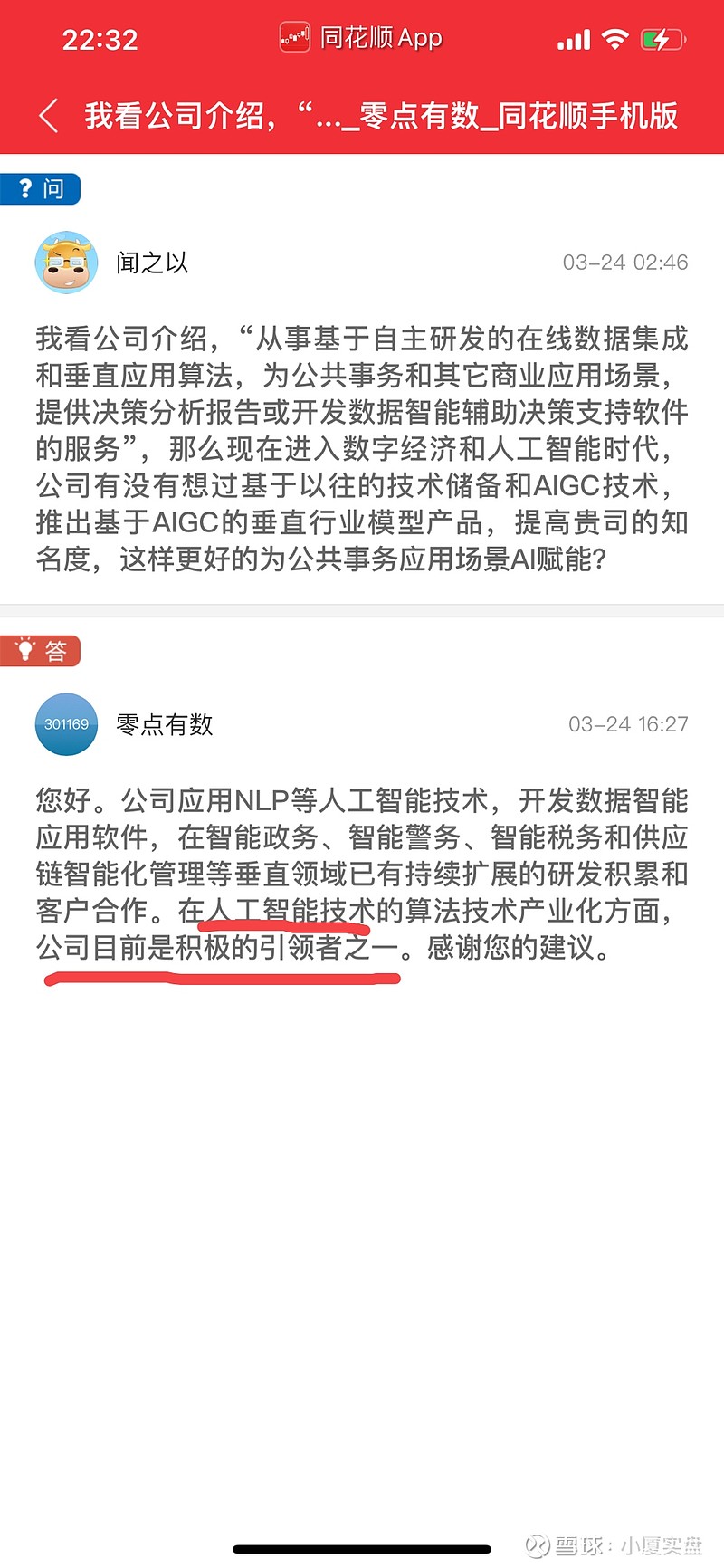The image size is (724, 1568).
Task: Go back using the header arrow
Action: [x=50, y=116]
